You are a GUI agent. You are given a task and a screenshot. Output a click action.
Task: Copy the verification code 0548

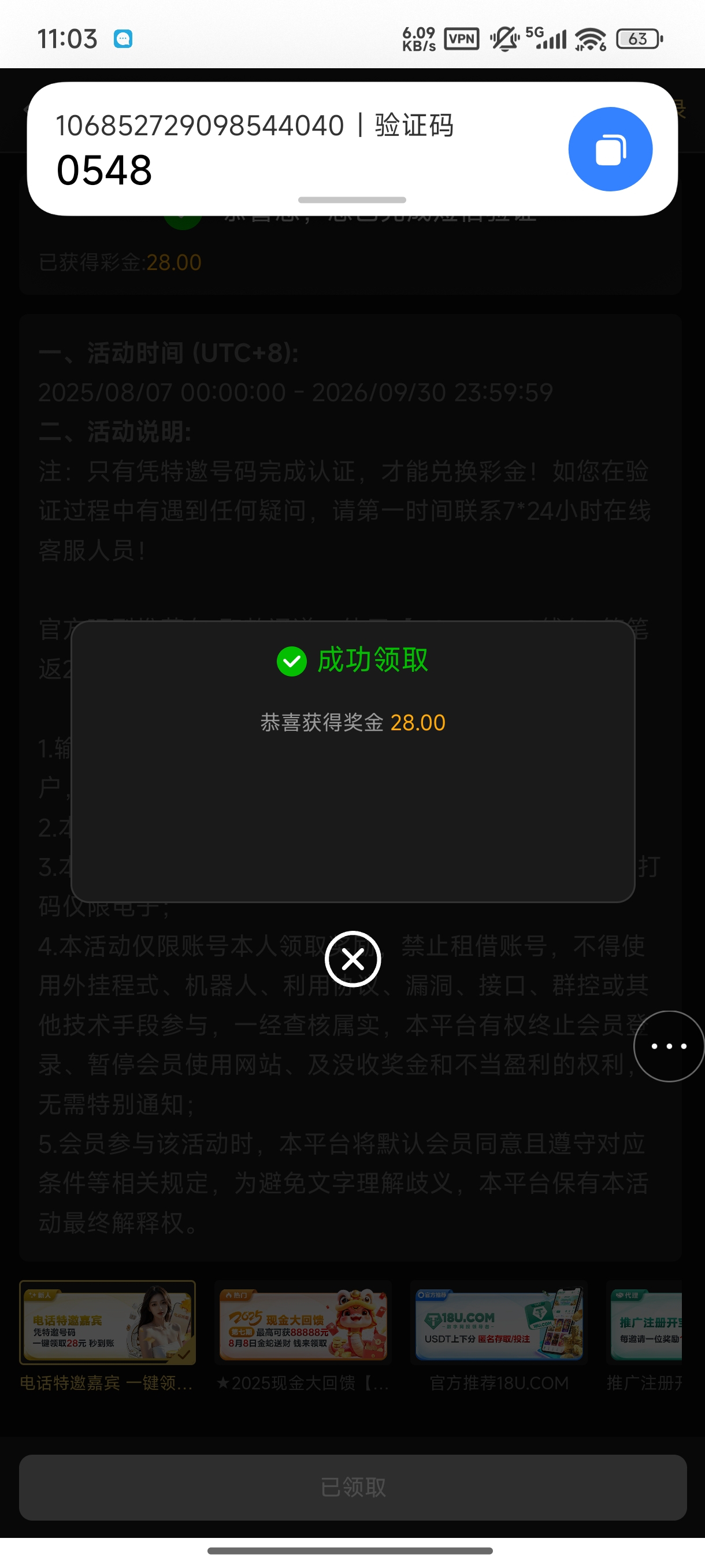[610, 149]
